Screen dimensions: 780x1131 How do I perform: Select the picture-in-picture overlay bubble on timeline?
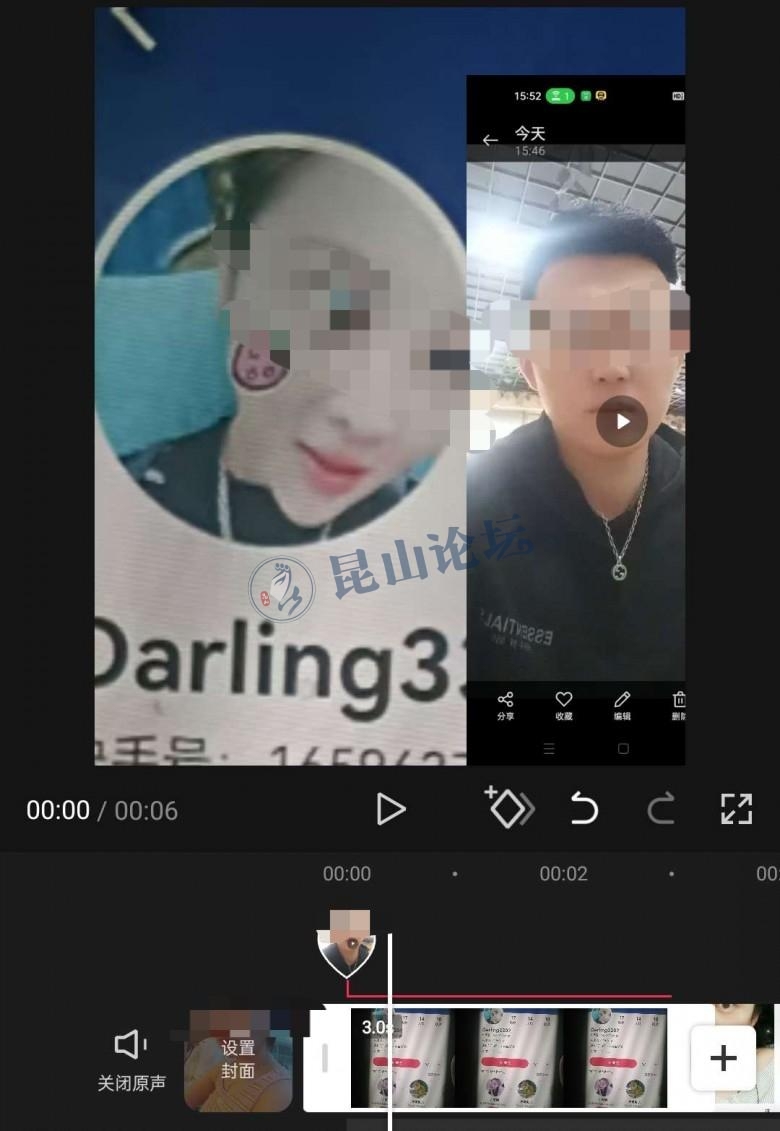(346, 945)
